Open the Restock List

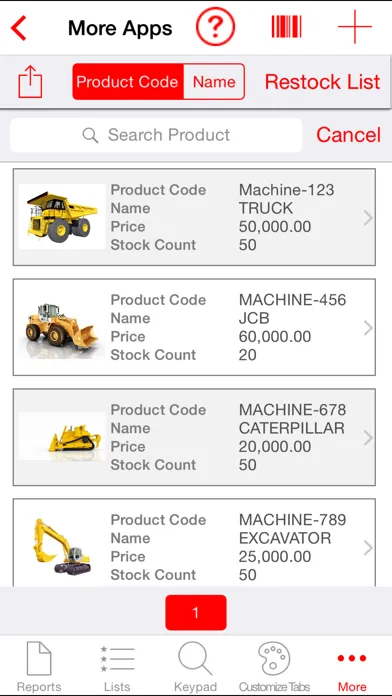(x=322, y=82)
